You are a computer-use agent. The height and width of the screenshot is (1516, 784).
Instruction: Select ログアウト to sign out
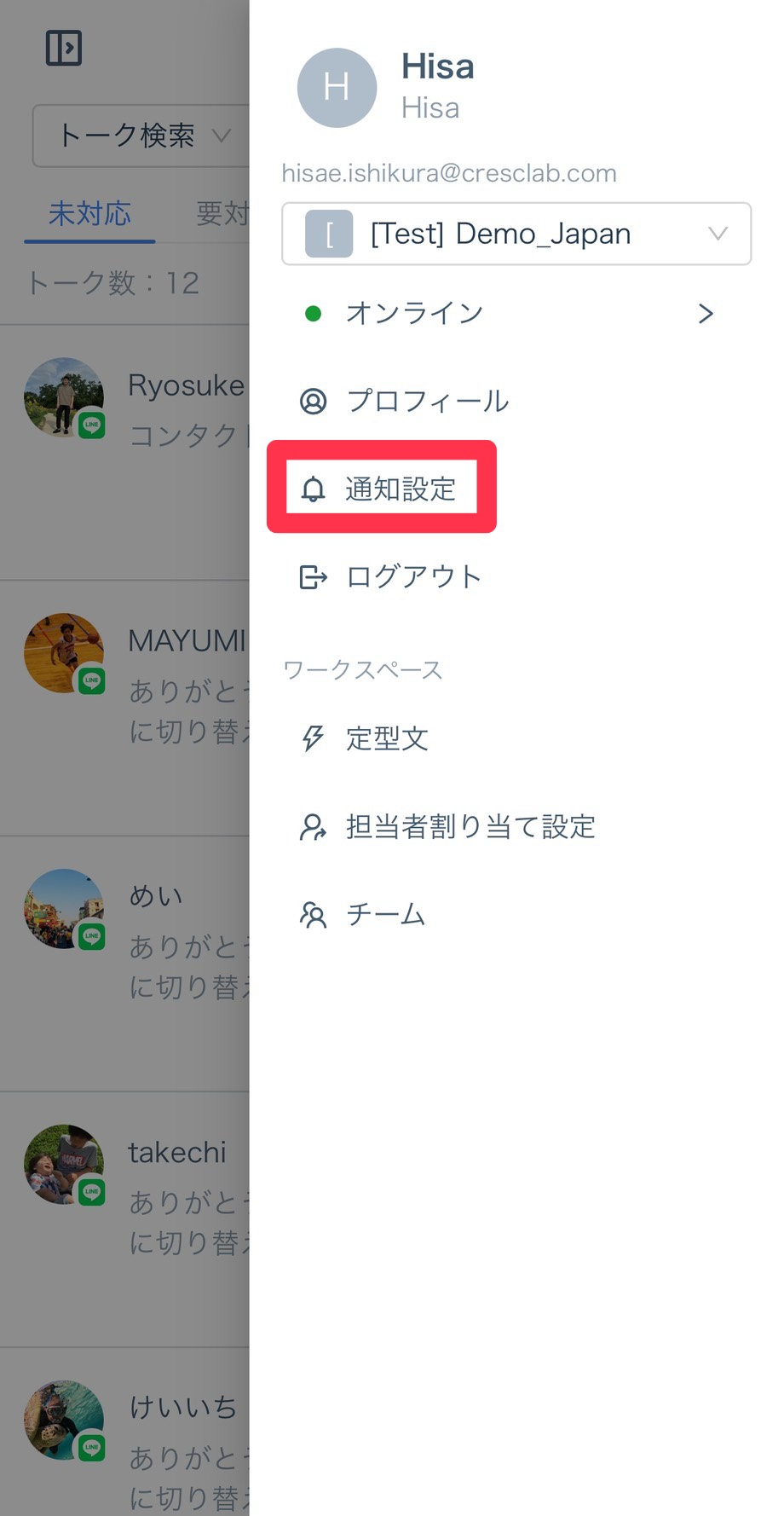click(413, 577)
